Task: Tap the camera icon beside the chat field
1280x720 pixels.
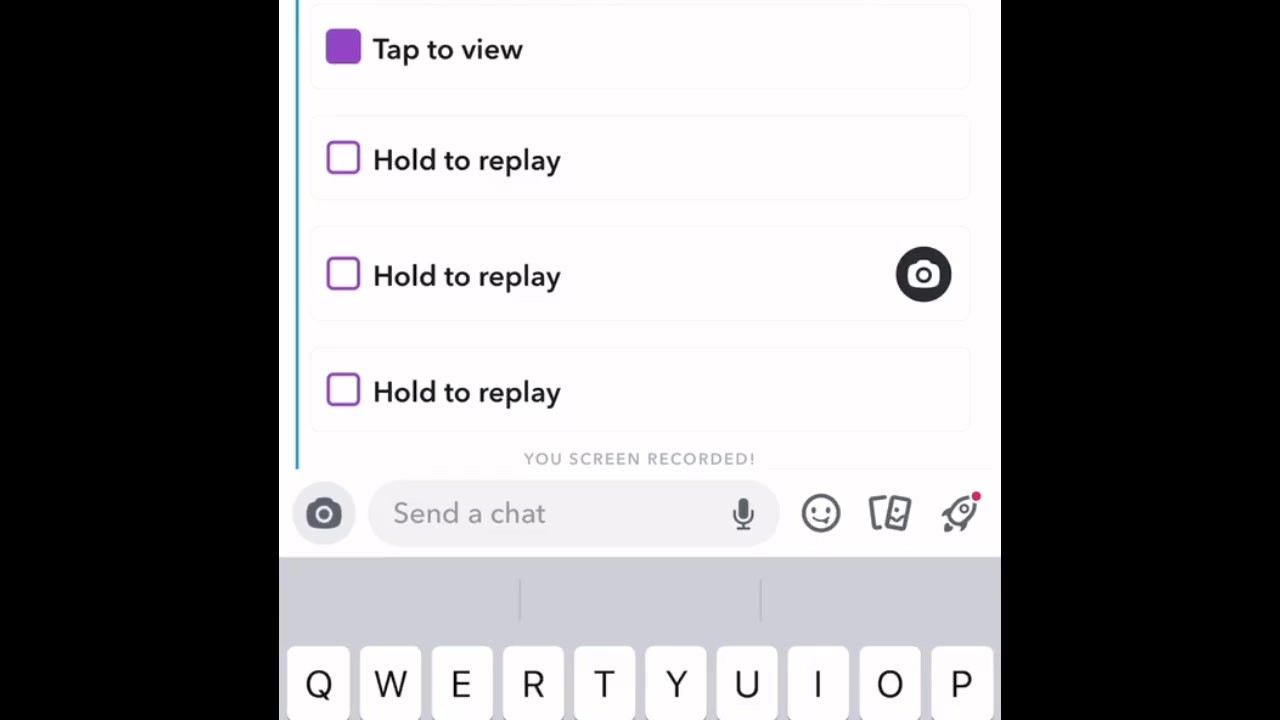Action: 324,514
